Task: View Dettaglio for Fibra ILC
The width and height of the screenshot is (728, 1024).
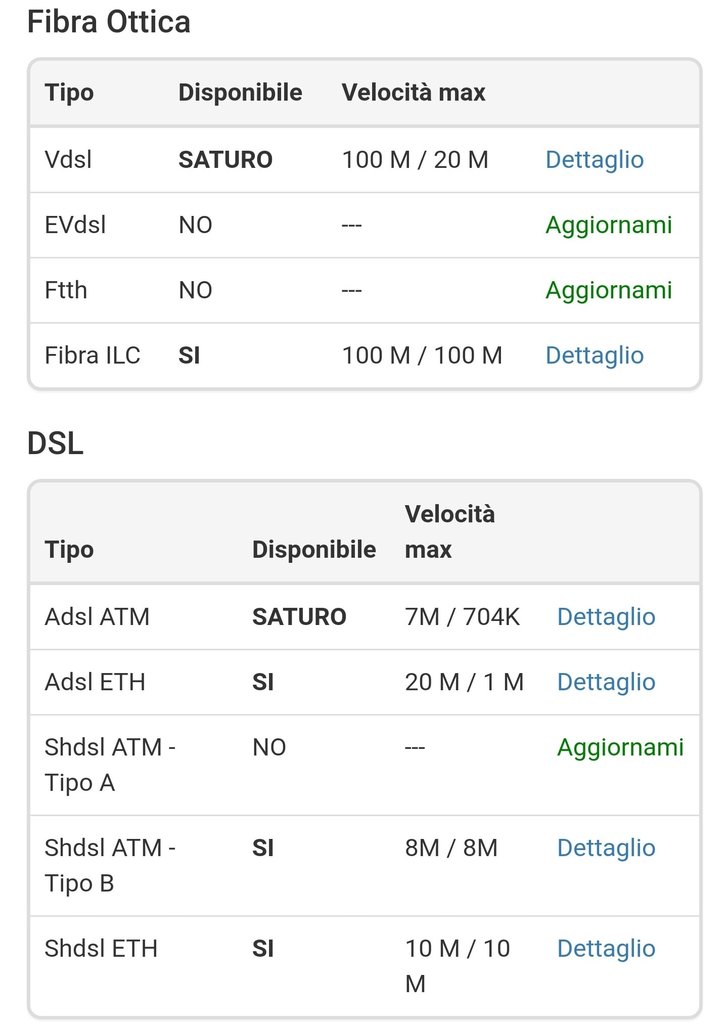Action: [594, 355]
